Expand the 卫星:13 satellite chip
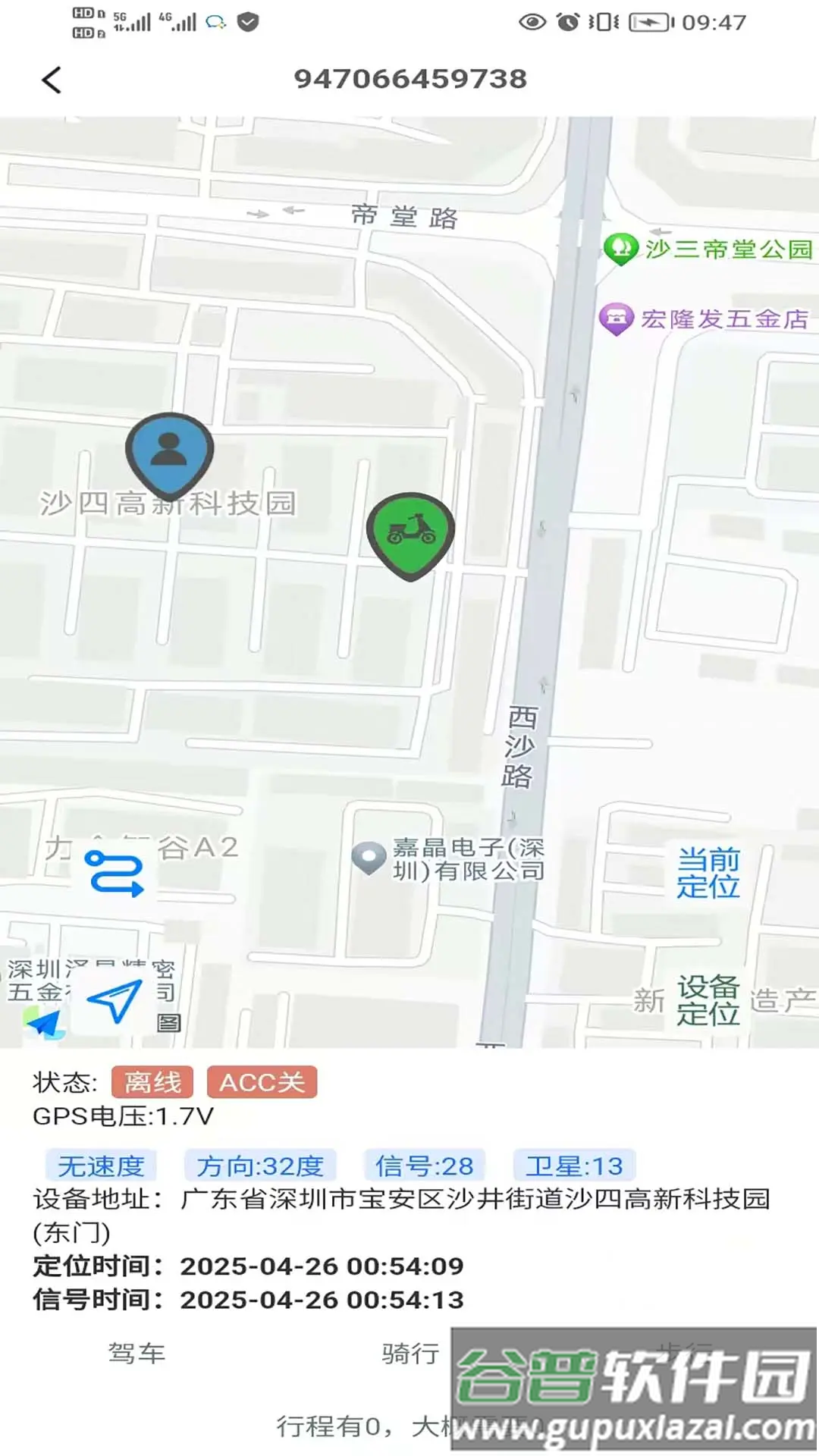819x1456 pixels. [x=574, y=1166]
